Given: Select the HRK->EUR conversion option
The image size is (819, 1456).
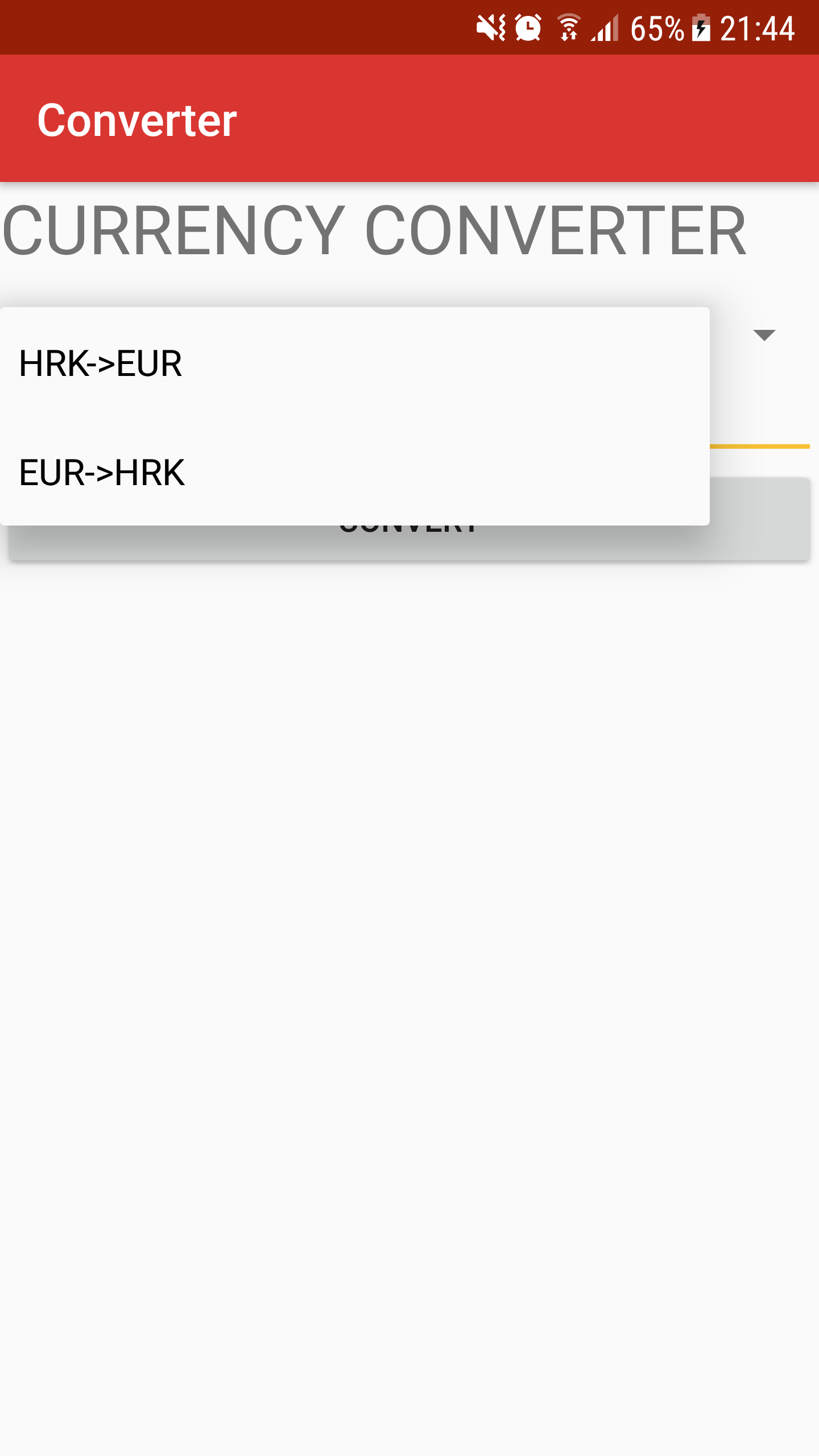Looking at the screenshot, I should [x=354, y=363].
